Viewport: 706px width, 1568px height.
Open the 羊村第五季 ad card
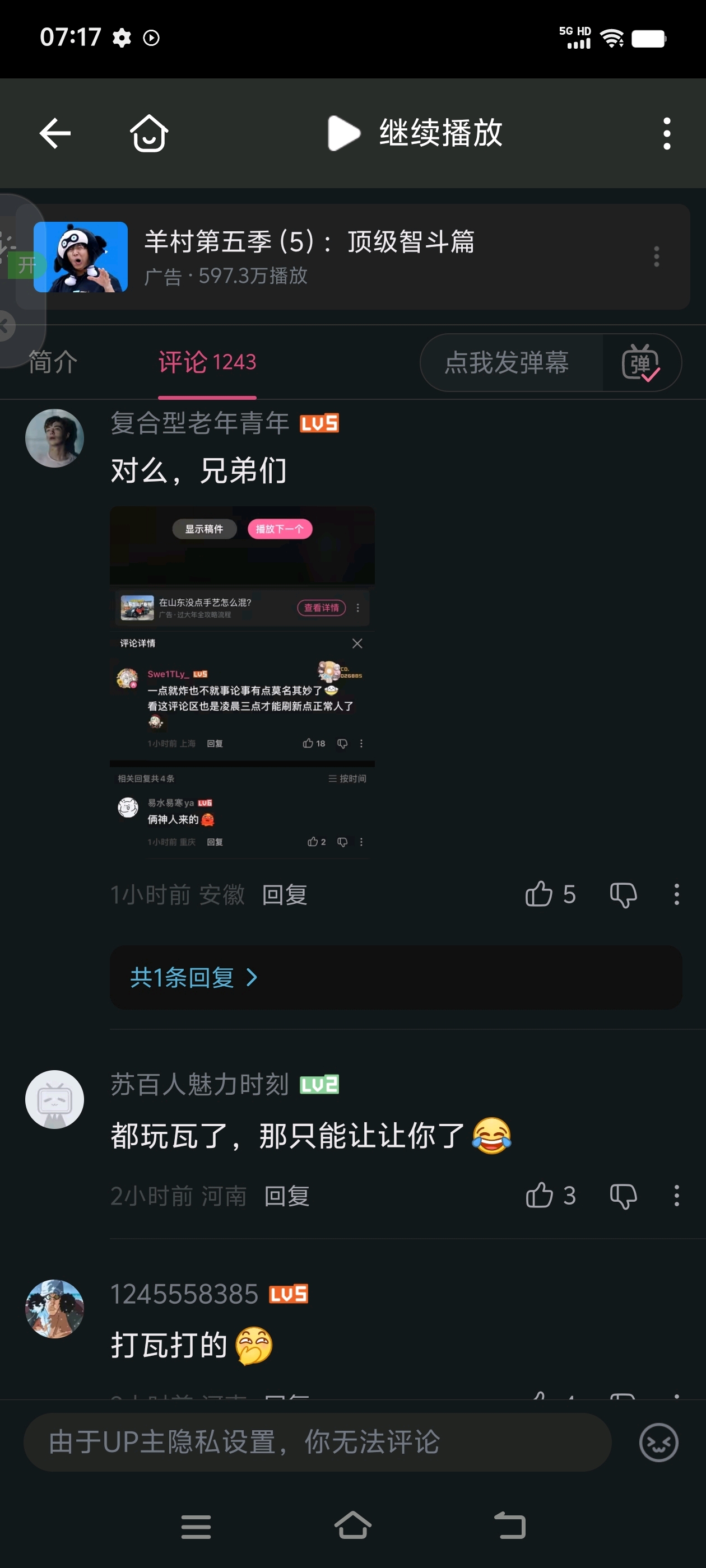click(354, 256)
